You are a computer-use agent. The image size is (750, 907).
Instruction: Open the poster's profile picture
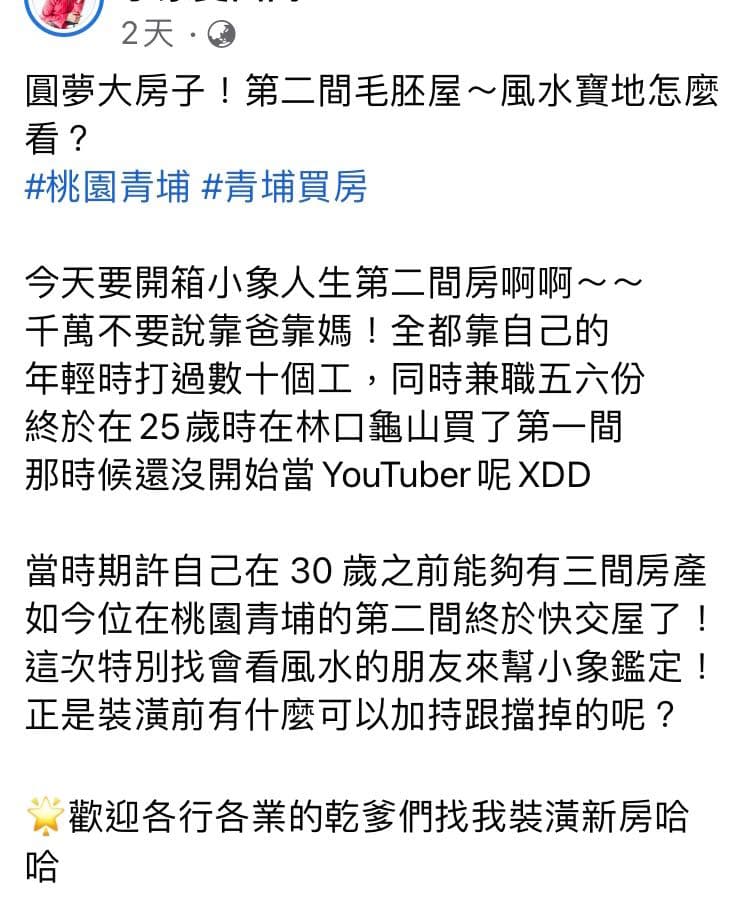pyautogui.click(x=64, y=12)
